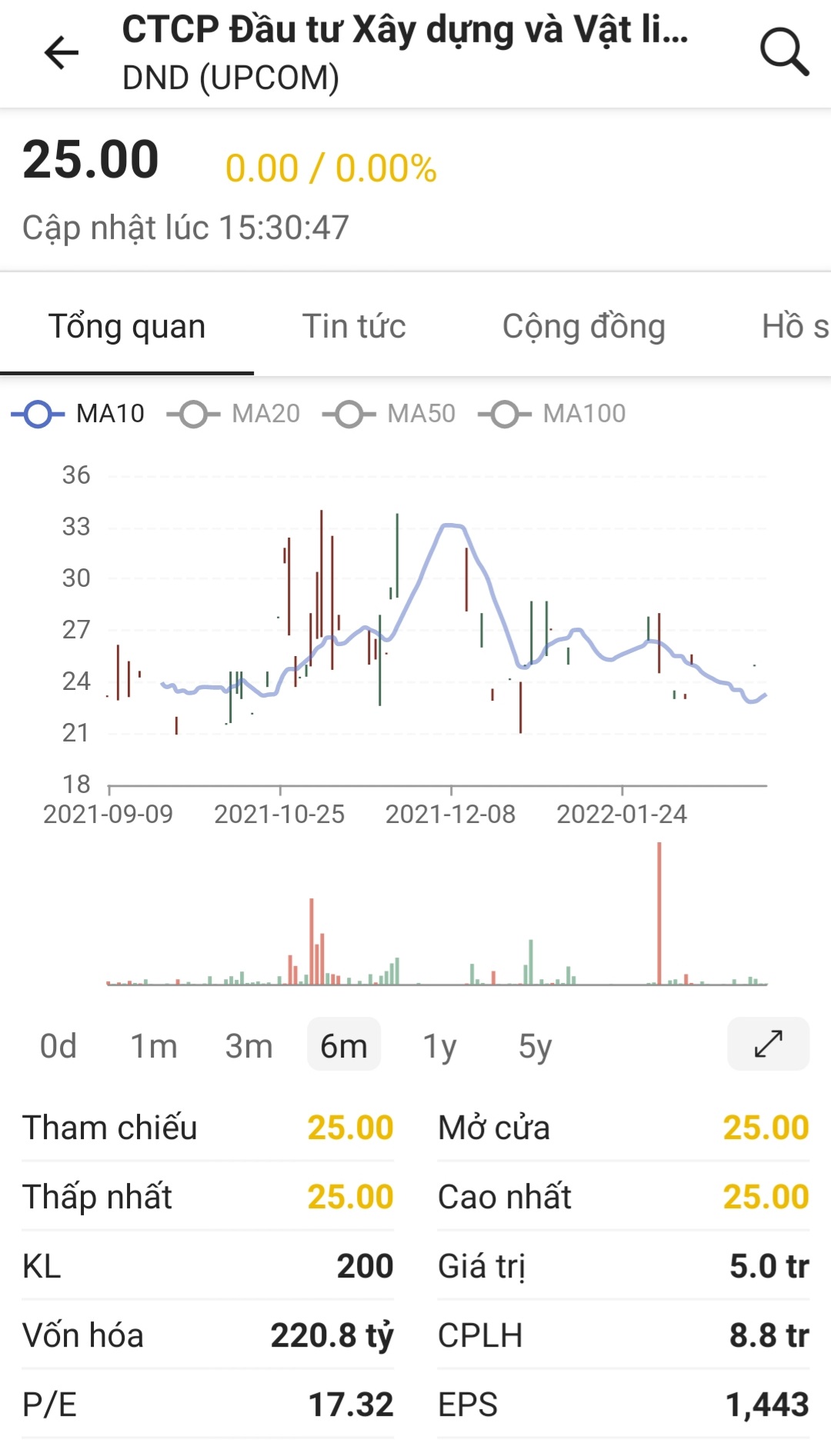Switch to the Tin tức tab

pos(354,326)
